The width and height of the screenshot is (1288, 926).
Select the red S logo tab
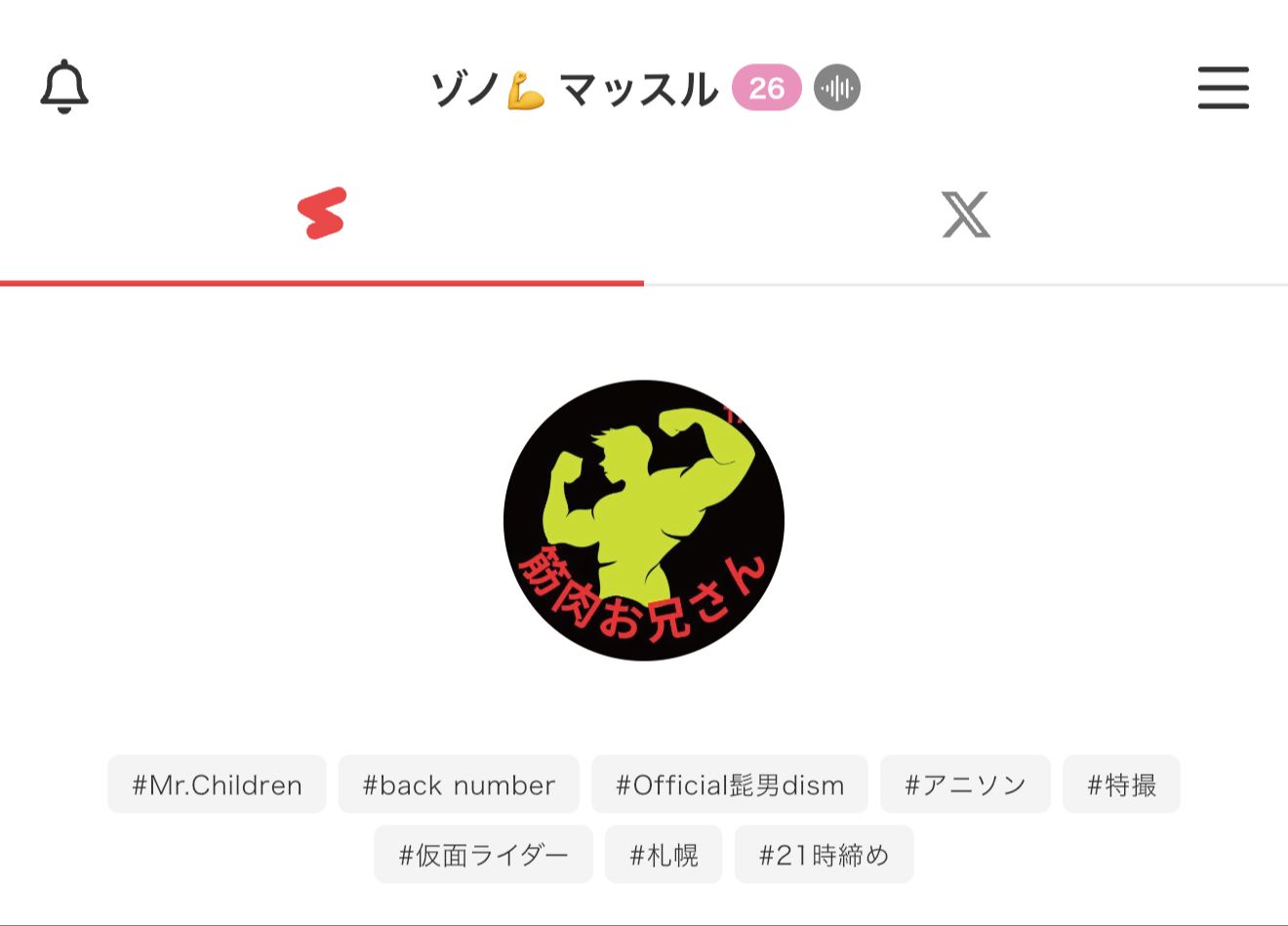(x=322, y=215)
